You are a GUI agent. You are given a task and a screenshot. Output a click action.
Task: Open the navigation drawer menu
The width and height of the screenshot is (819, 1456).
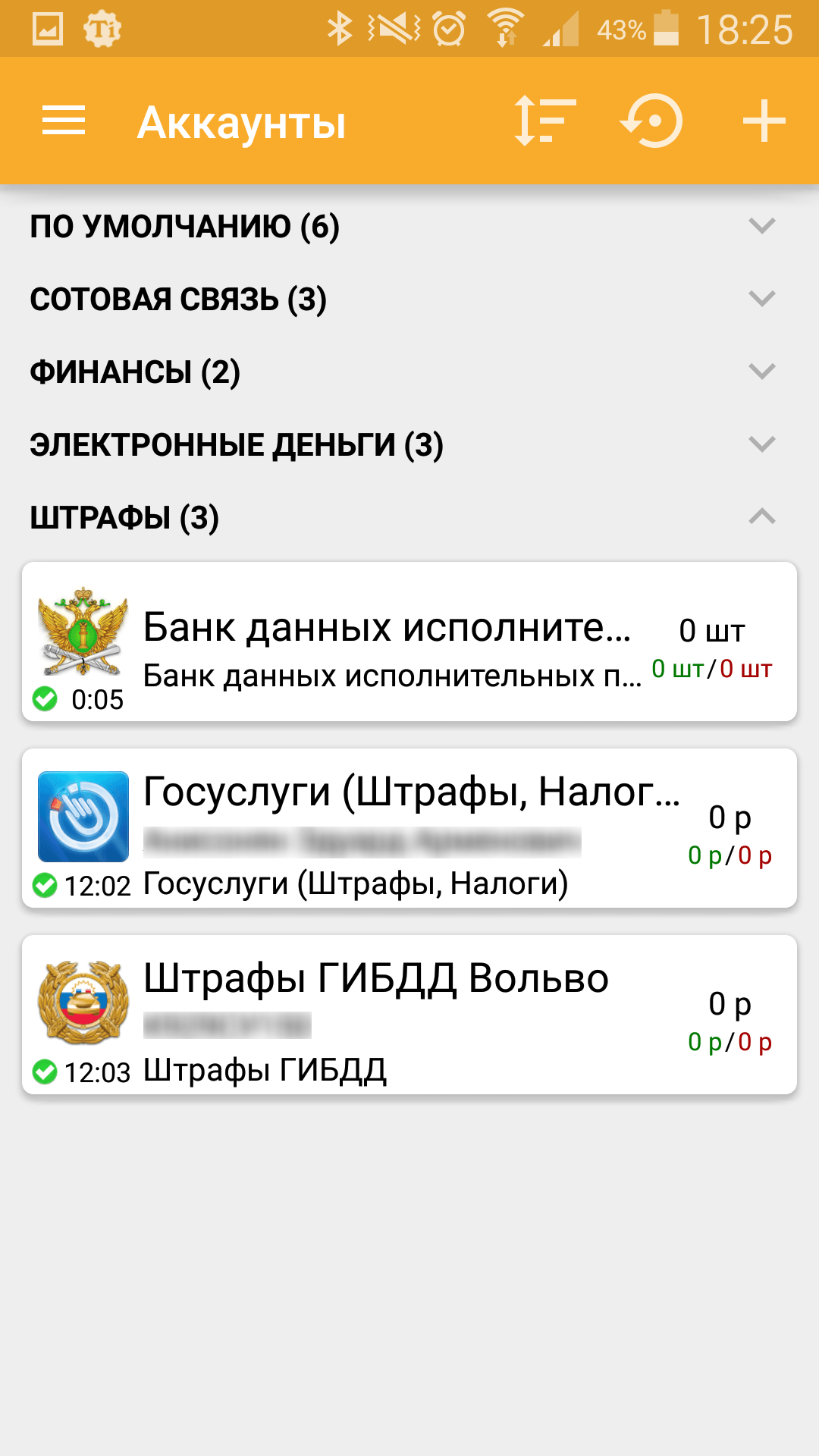coord(64,121)
